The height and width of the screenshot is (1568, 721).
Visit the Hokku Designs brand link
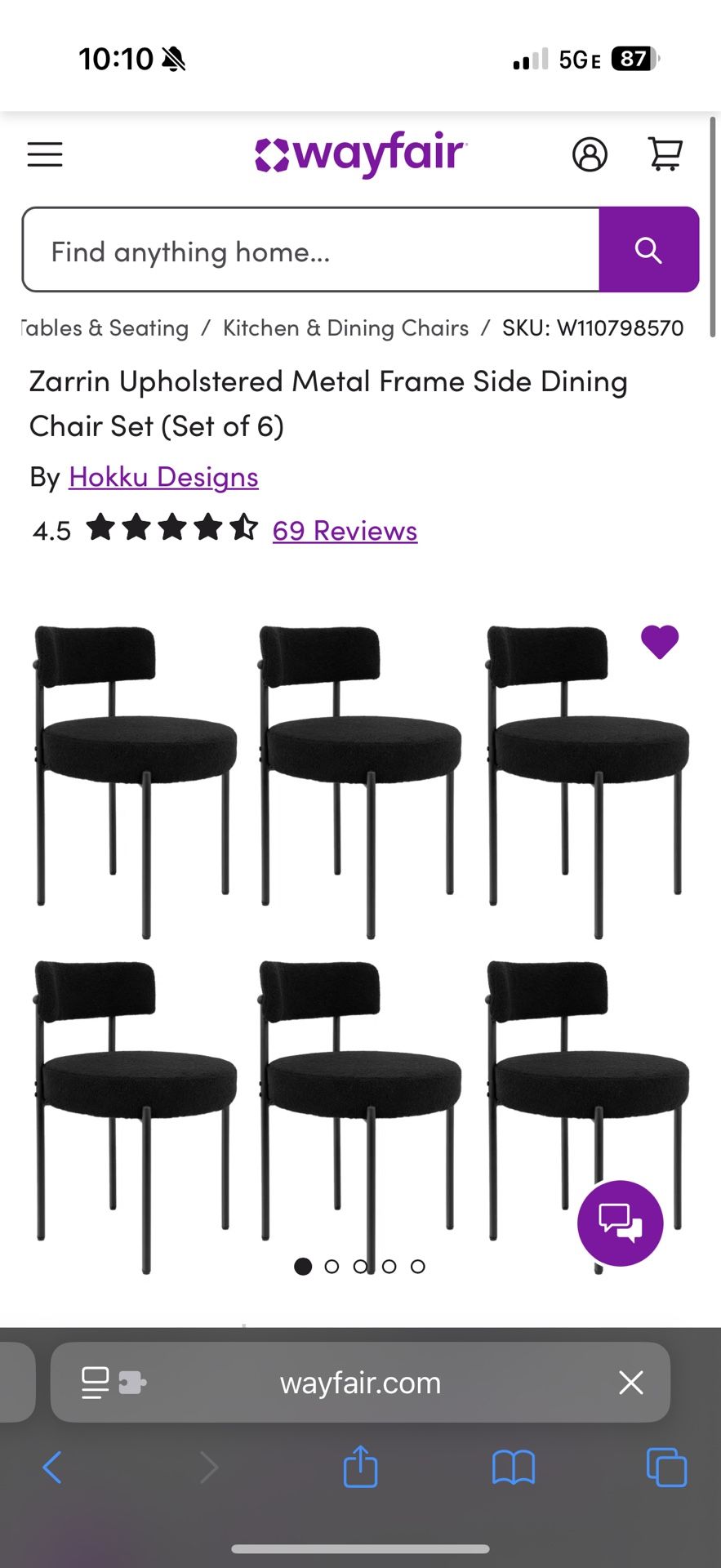(163, 477)
